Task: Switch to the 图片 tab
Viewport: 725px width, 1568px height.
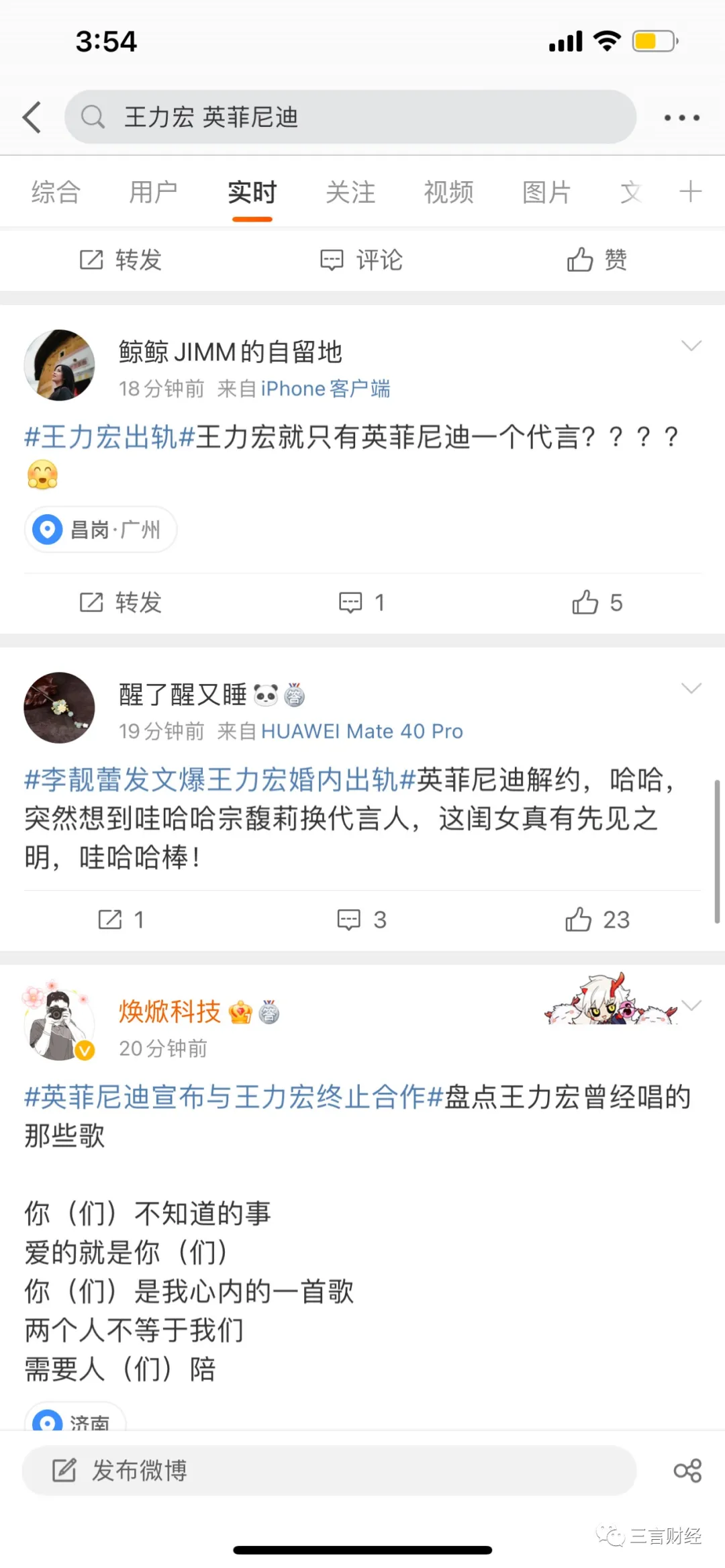Action: pyautogui.click(x=546, y=193)
